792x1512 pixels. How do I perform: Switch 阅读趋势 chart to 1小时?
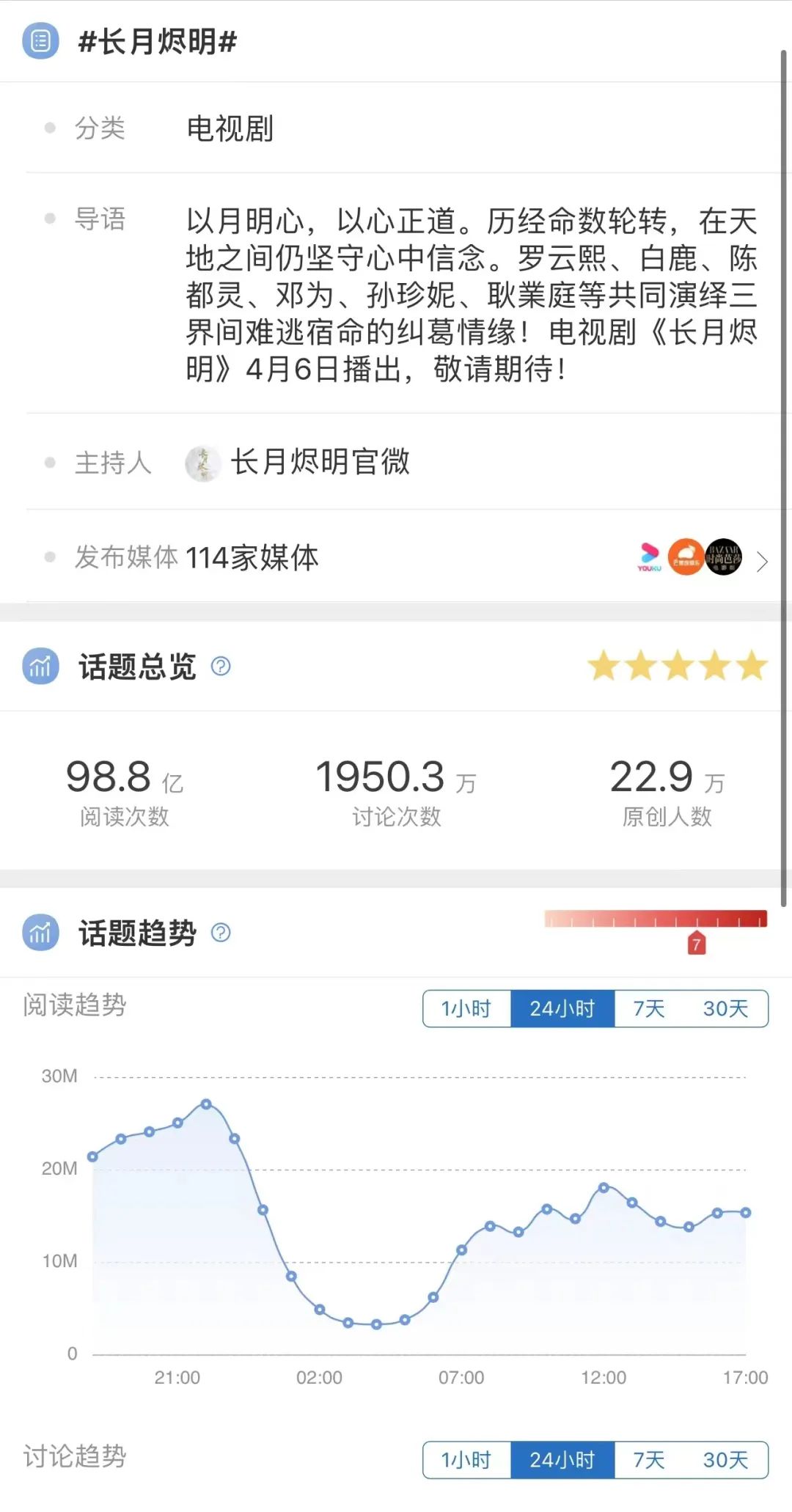(466, 1009)
